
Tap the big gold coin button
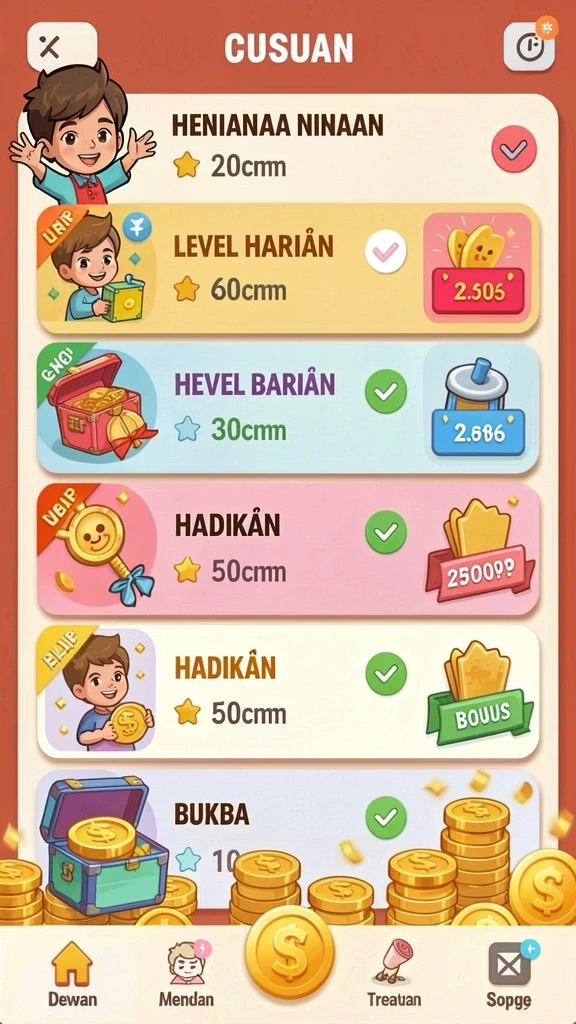click(x=289, y=951)
